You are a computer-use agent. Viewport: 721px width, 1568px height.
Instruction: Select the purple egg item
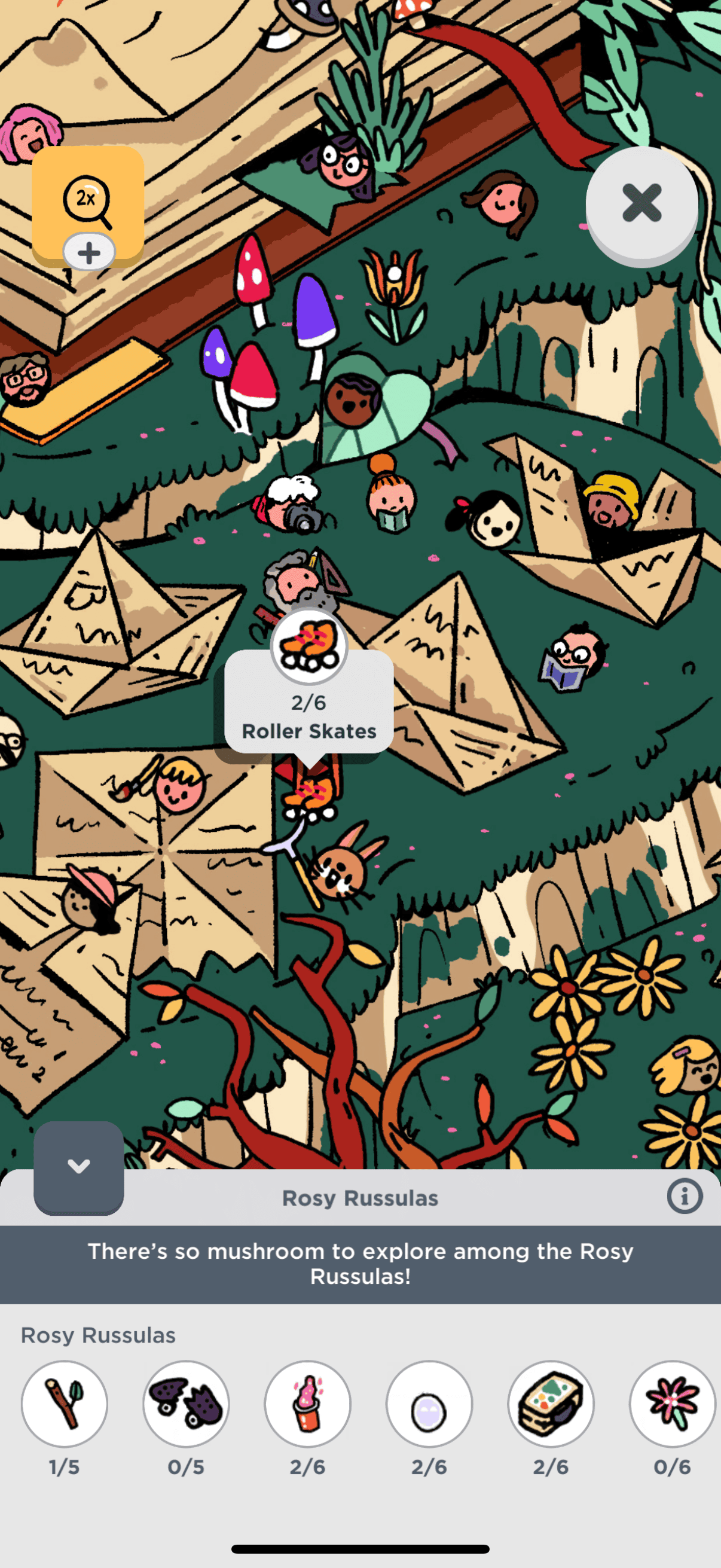pos(429,1404)
